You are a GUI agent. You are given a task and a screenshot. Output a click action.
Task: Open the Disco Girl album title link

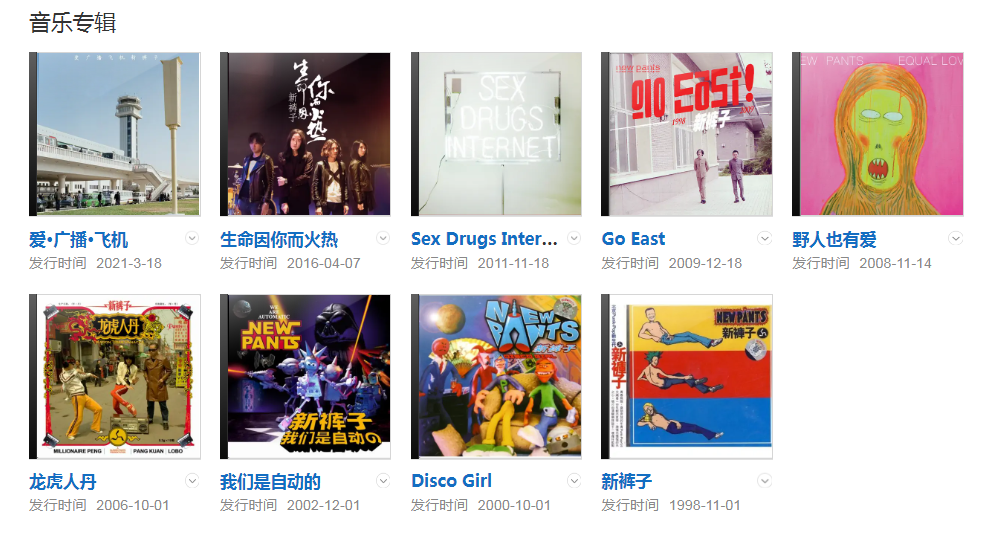pos(451,481)
